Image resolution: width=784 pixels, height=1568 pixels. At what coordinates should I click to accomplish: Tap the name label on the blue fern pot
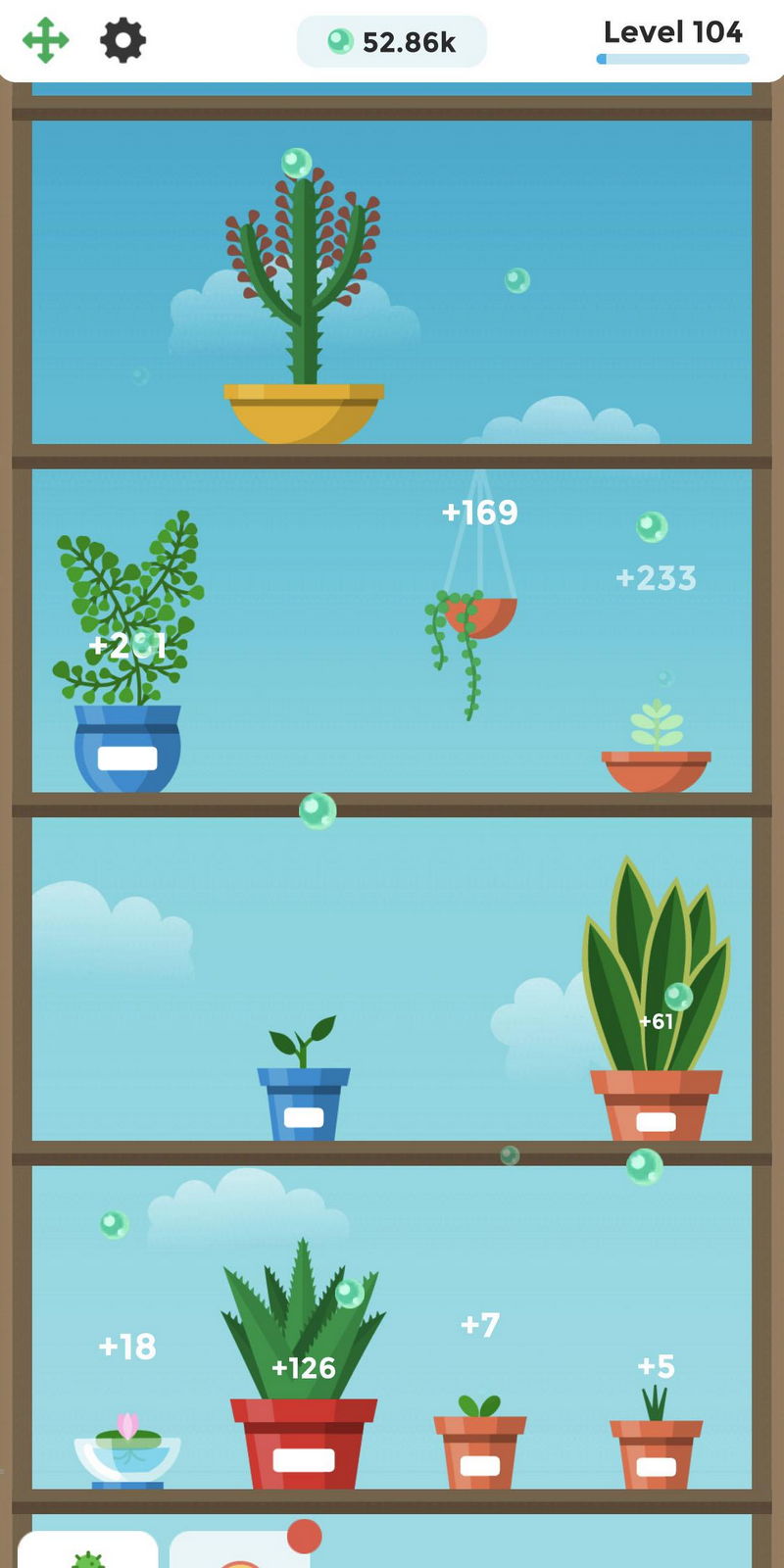click(127, 758)
